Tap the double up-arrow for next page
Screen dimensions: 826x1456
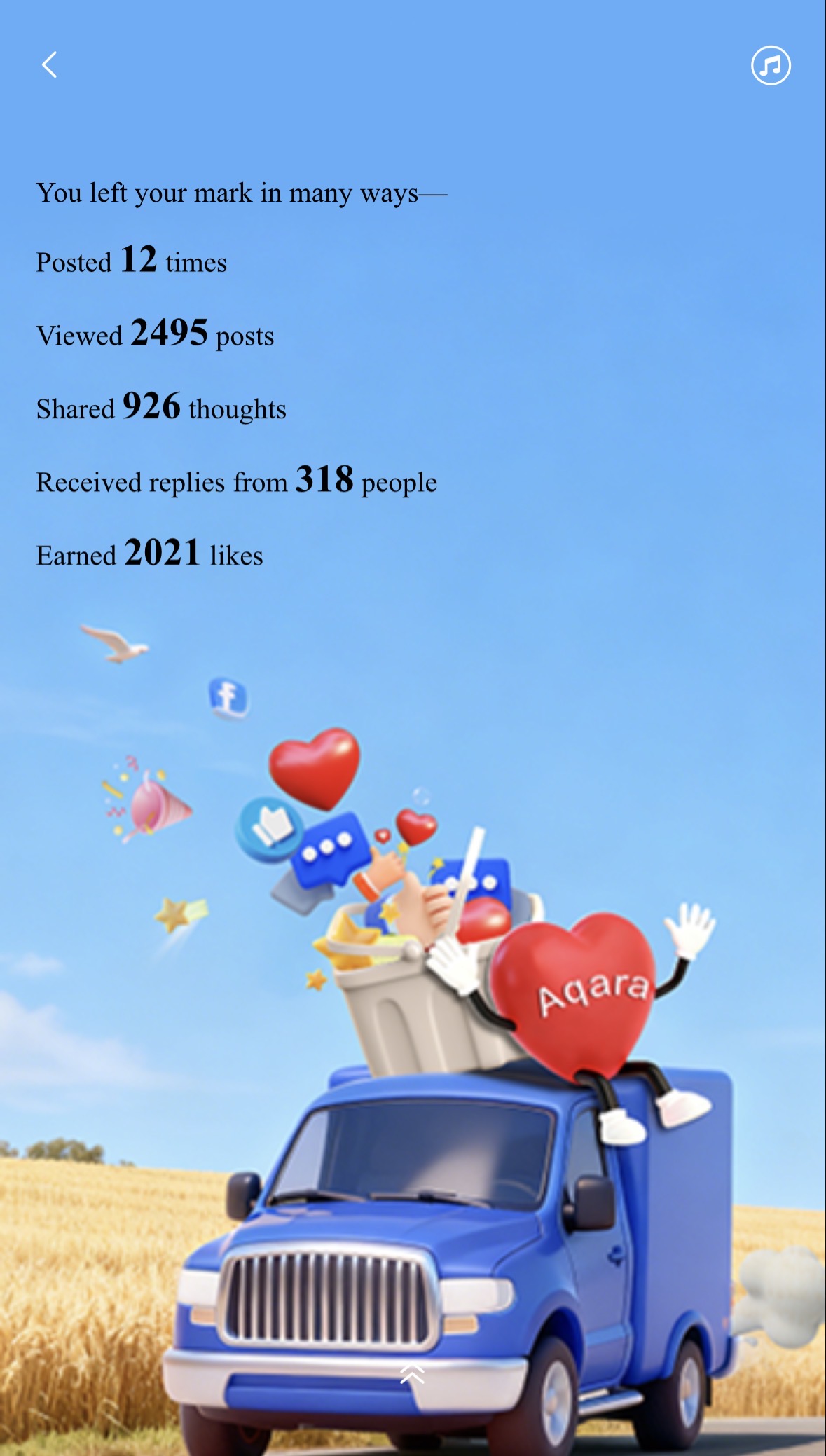412,1374
